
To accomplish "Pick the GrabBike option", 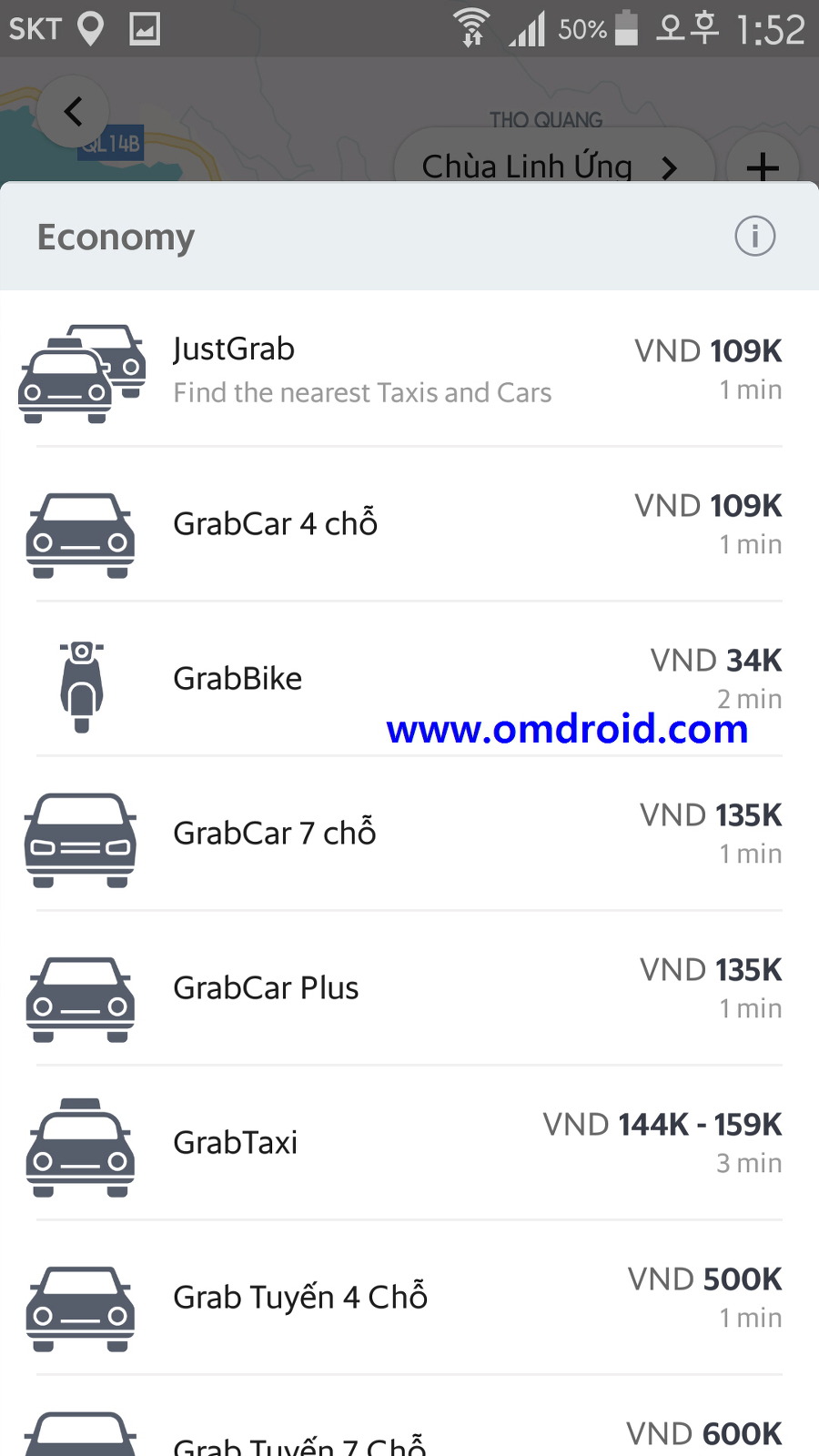I will [x=409, y=679].
